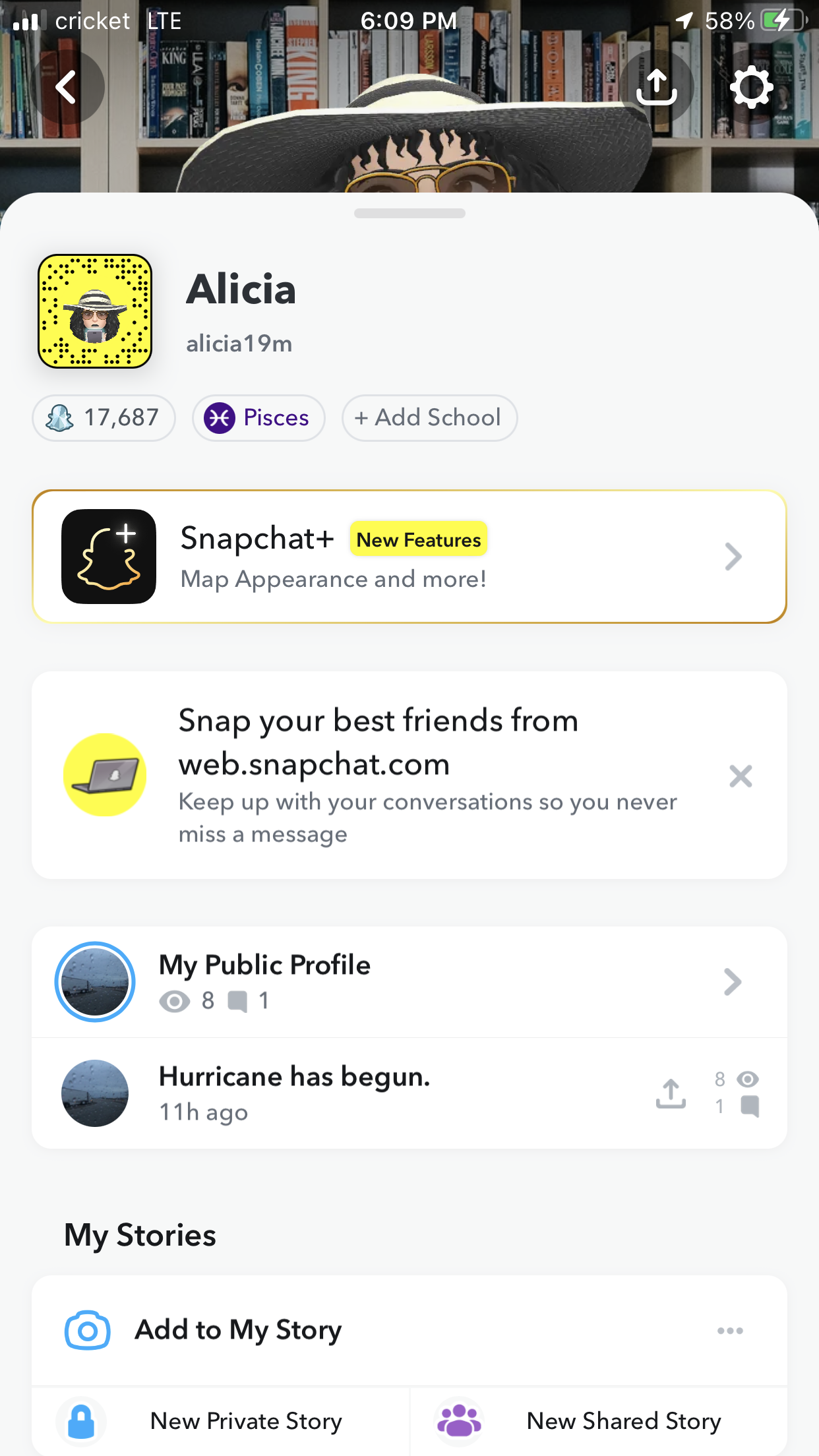The height and width of the screenshot is (1456, 819).
Task: Go back from the profile screen
Action: point(67,87)
